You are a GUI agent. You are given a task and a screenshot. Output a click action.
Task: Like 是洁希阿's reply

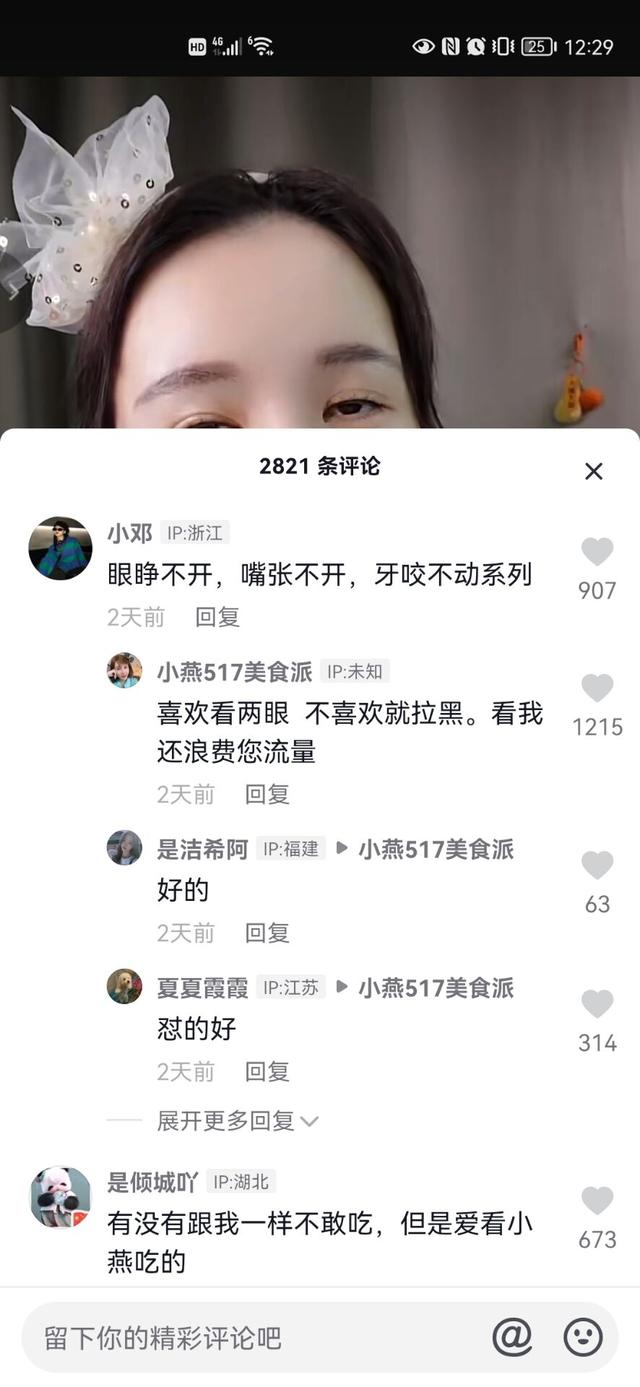pyautogui.click(x=597, y=865)
